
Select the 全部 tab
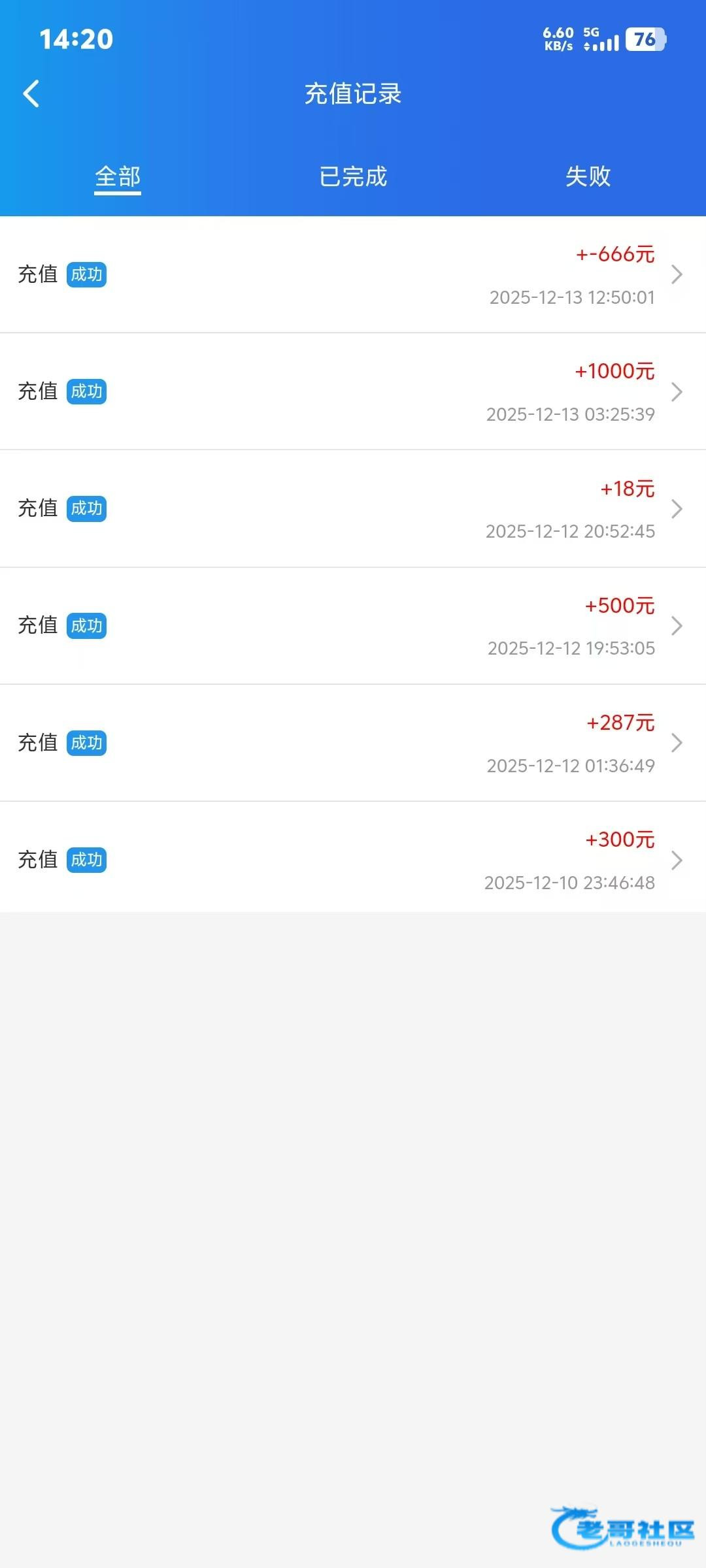tap(117, 175)
